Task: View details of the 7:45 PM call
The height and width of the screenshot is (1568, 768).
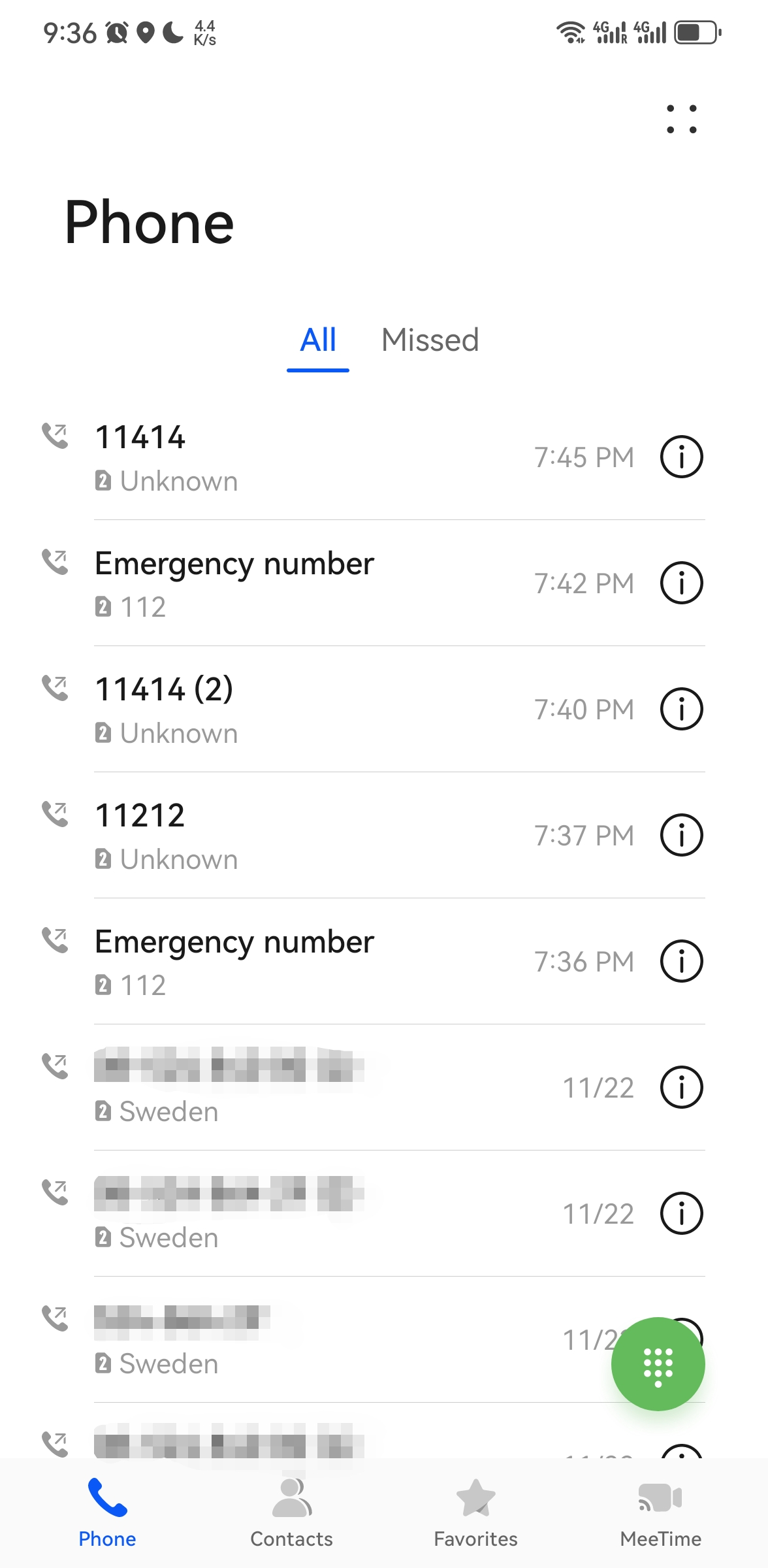Action: click(x=681, y=457)
